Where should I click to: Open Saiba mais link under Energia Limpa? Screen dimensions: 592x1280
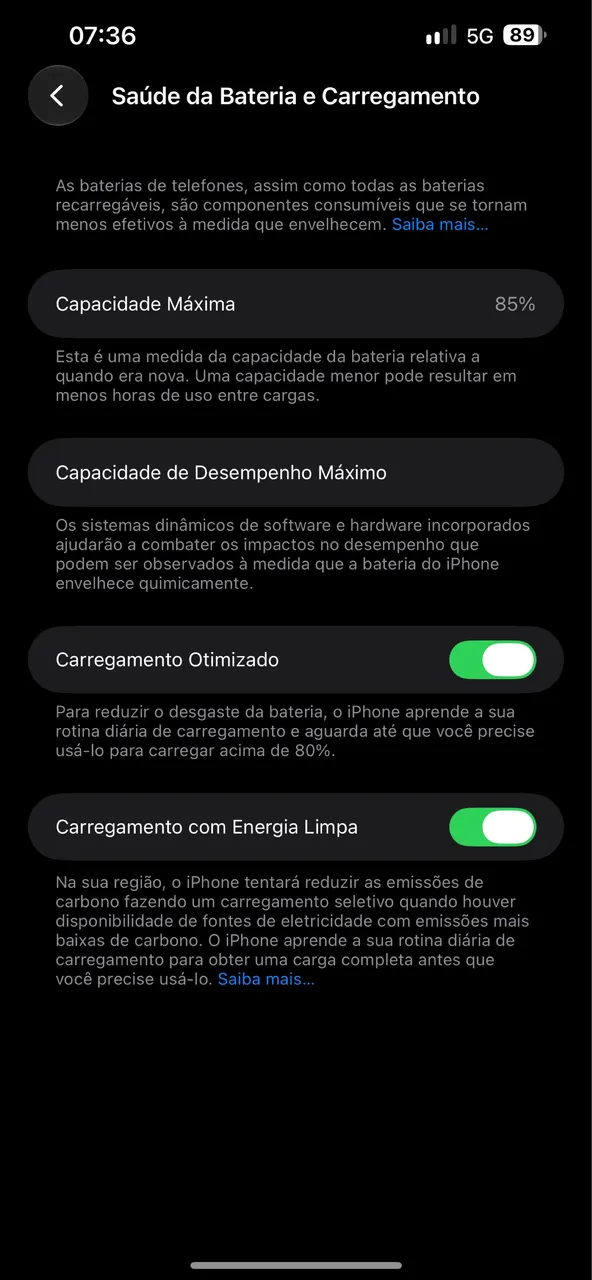[x=266, y=979]
